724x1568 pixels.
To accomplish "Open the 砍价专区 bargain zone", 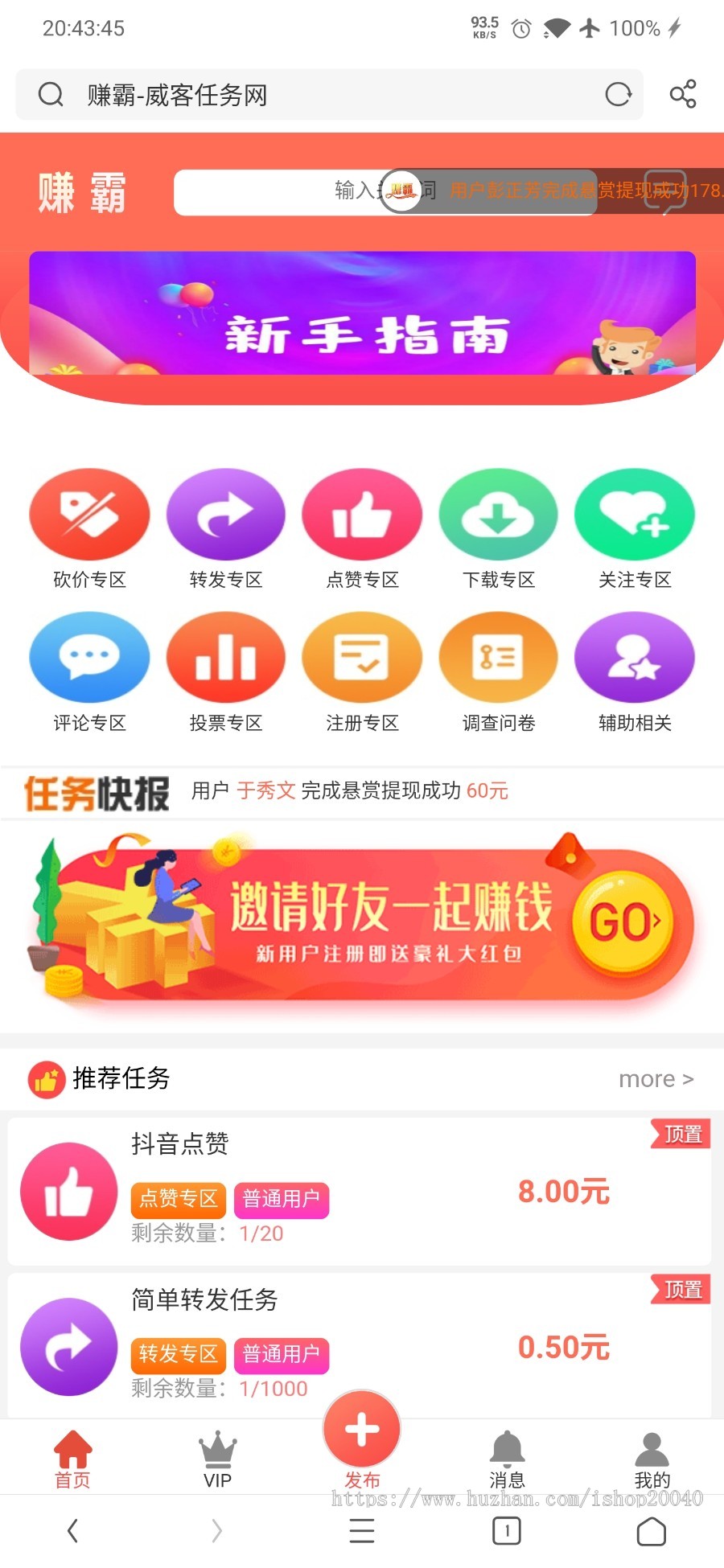I will click(88, 515).
